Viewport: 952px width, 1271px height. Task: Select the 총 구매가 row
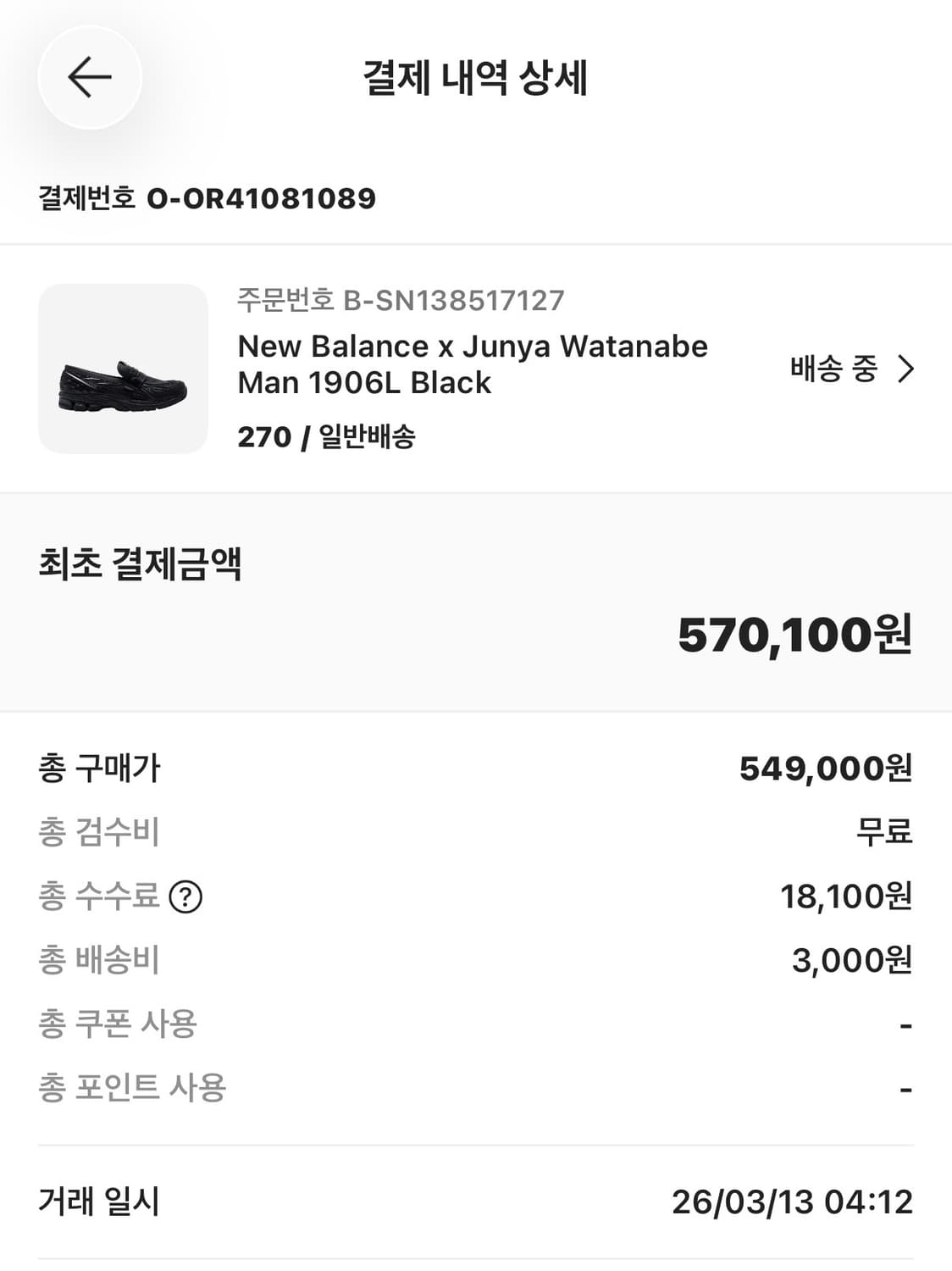coord(102,769)
